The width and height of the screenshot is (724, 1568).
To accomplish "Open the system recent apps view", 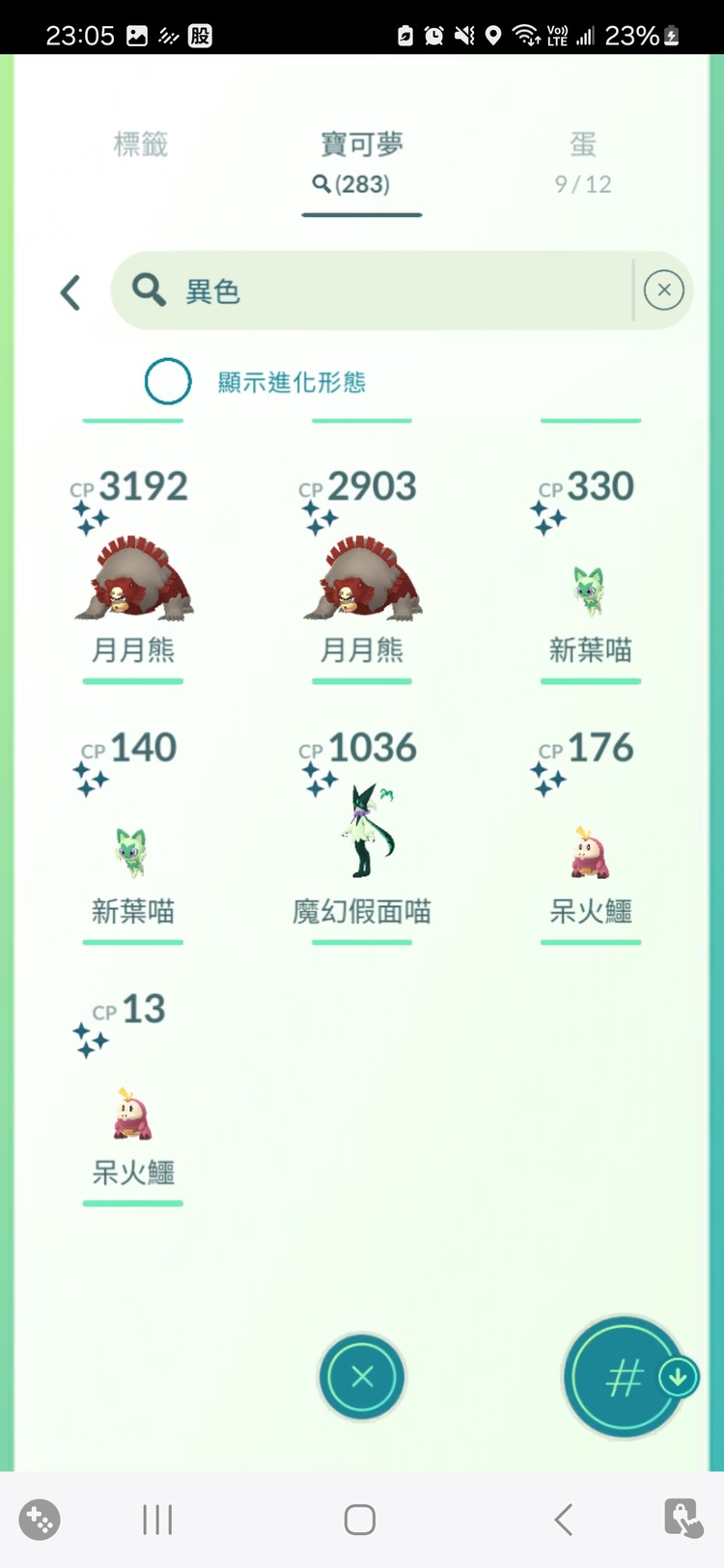I will 157,1520.
